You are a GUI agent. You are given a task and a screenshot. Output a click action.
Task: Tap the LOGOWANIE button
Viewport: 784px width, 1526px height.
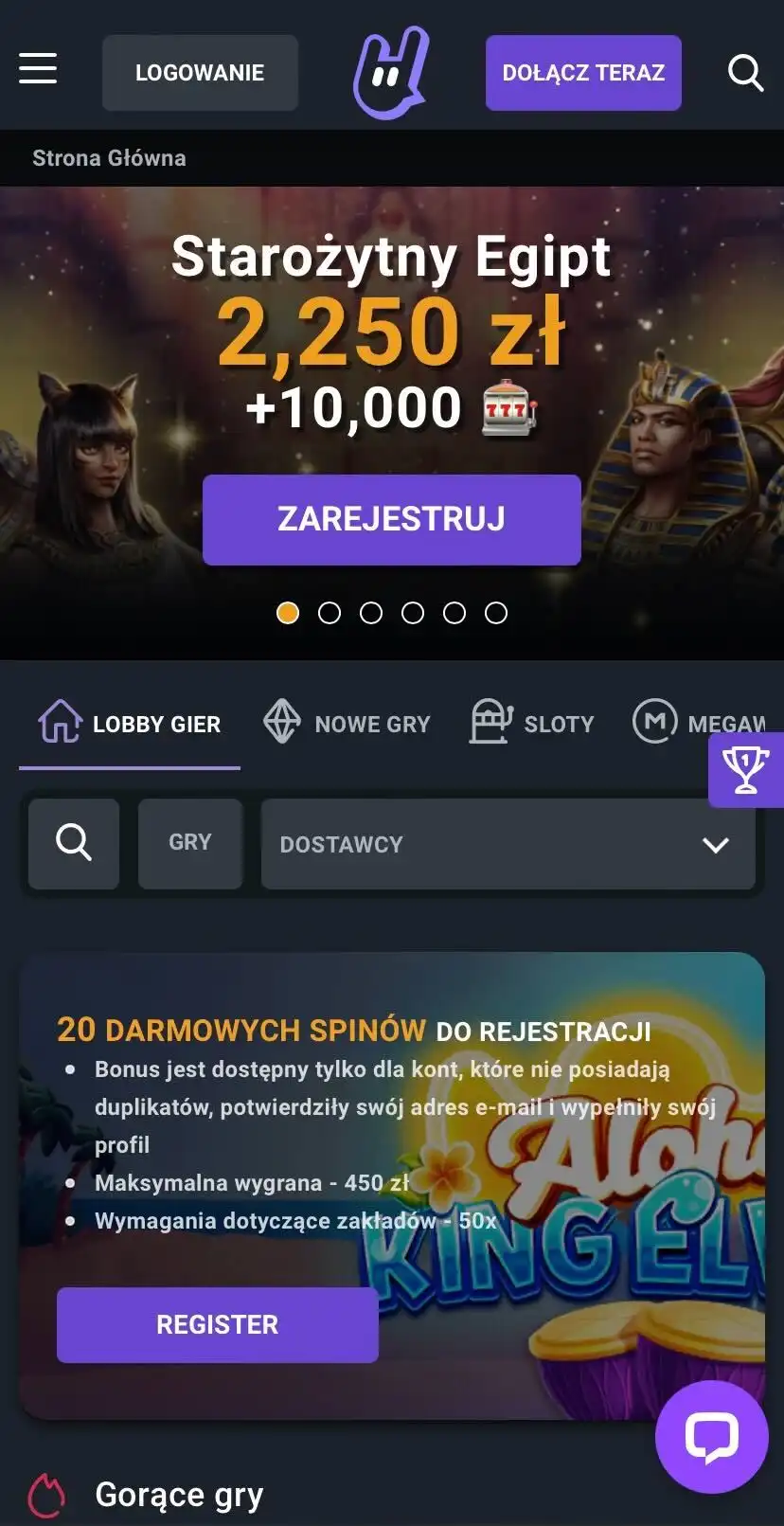[x=200, y=73]
